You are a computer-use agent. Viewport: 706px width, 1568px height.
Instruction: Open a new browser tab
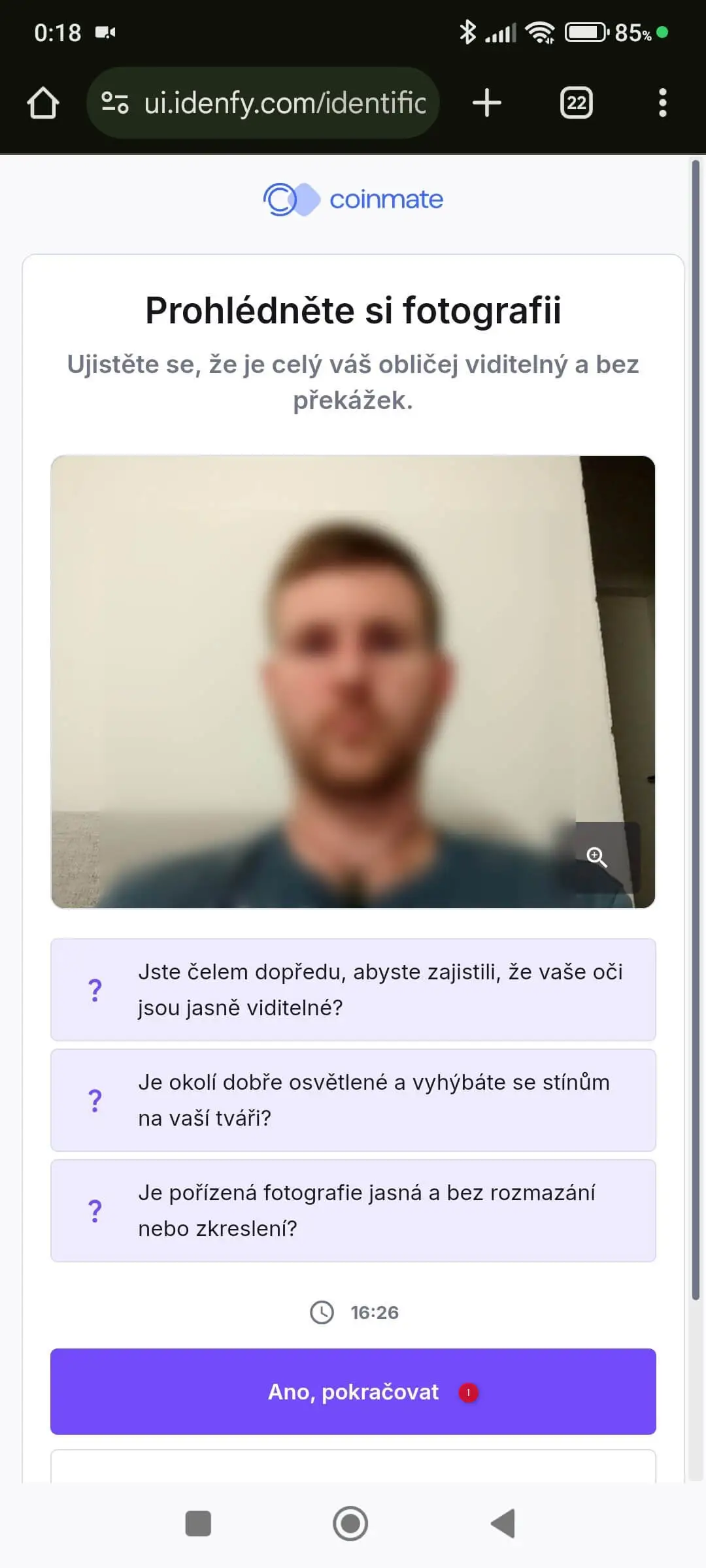tap(487, 103)
